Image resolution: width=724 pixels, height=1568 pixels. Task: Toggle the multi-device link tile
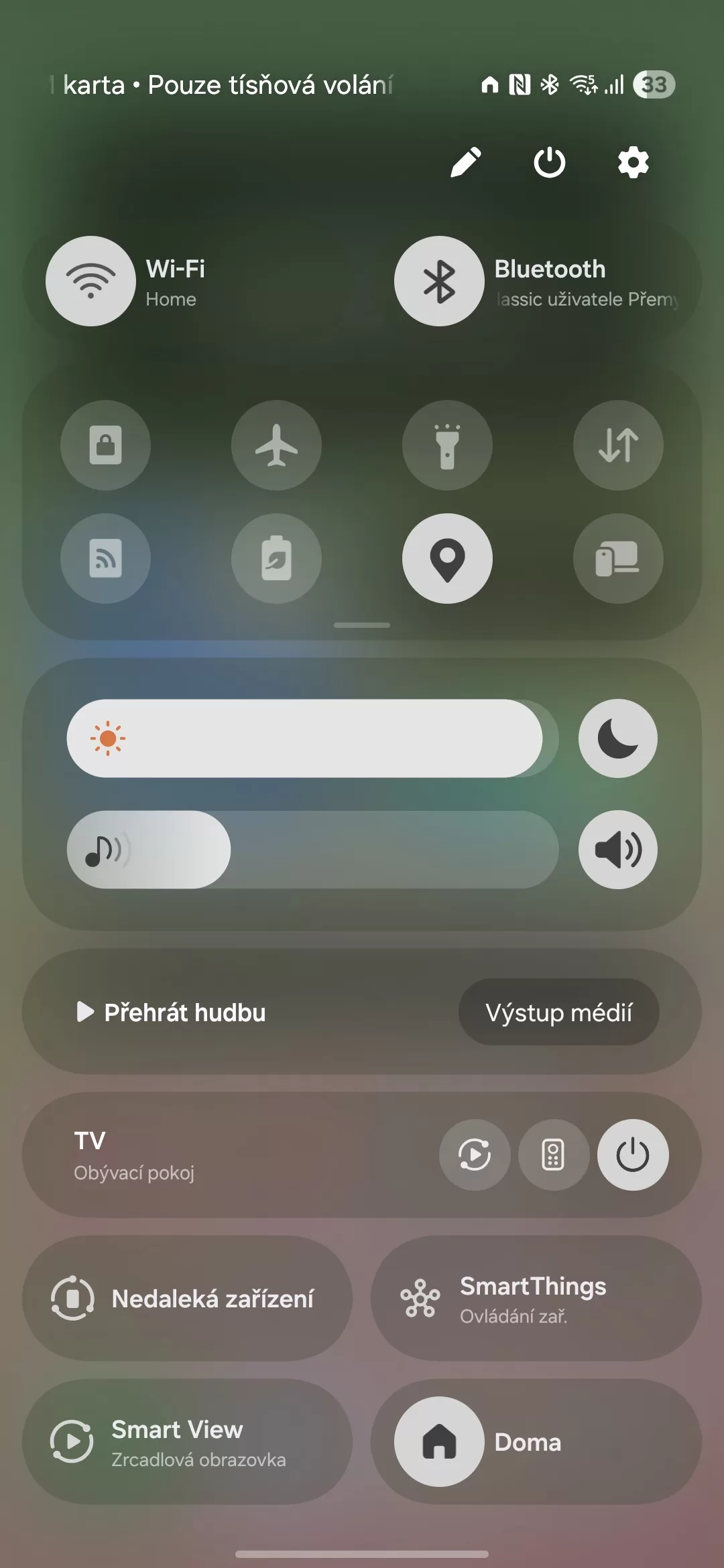coord(618,558)
